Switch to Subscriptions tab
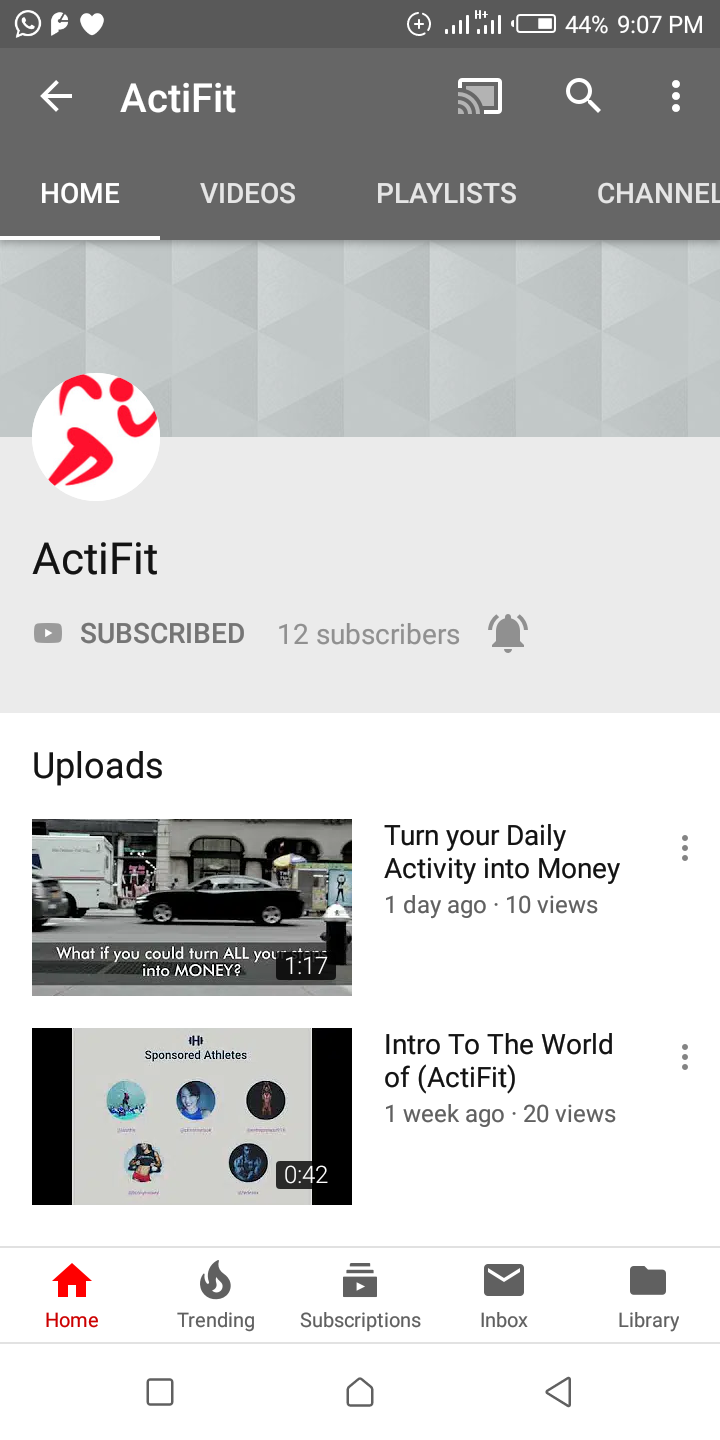The height and width of the screenshot is (1440, 720). (360, 1294)
